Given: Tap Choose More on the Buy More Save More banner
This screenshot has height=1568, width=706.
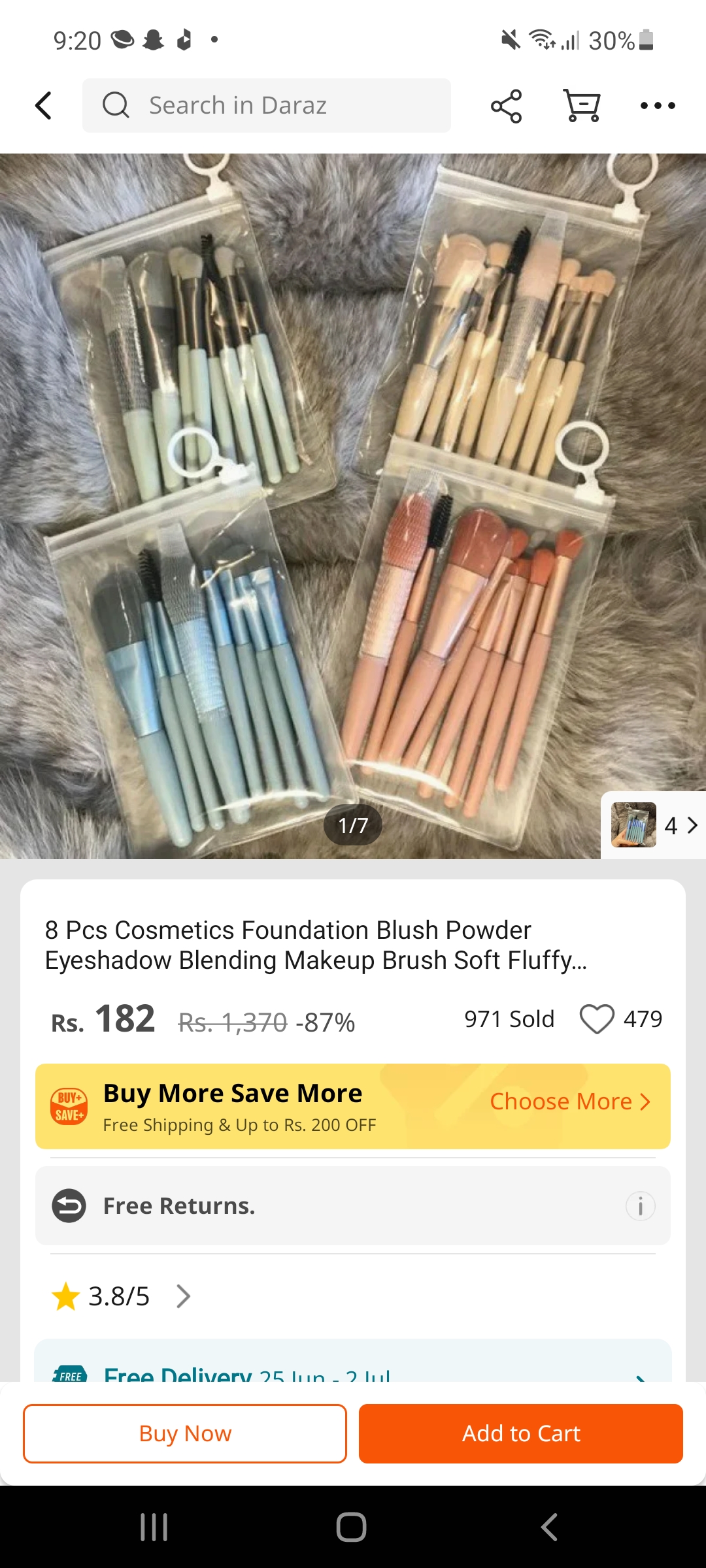Looking at the screenshot, I should (569, 1102).
